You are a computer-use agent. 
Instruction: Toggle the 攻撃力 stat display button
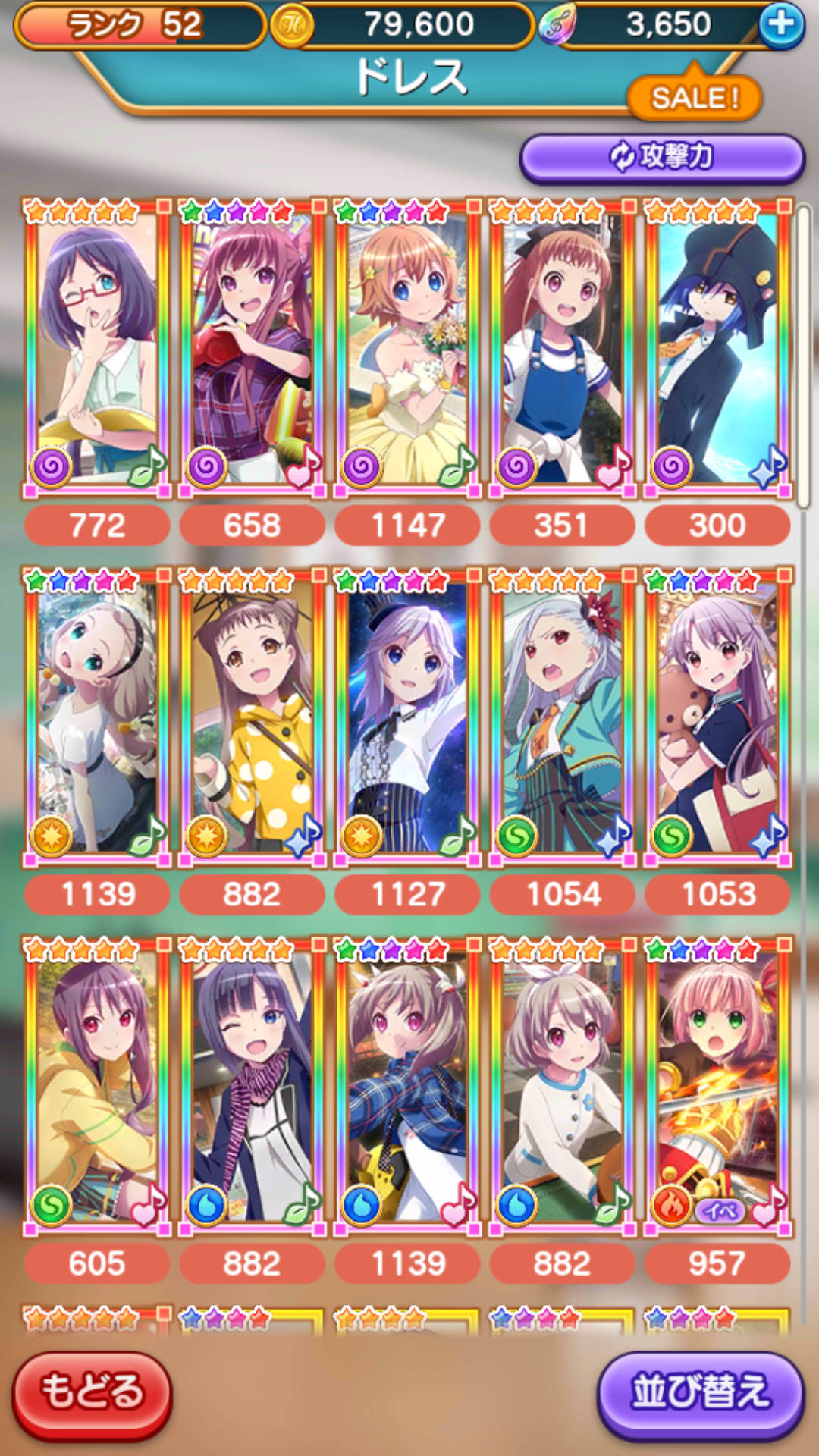click(661, 158)
